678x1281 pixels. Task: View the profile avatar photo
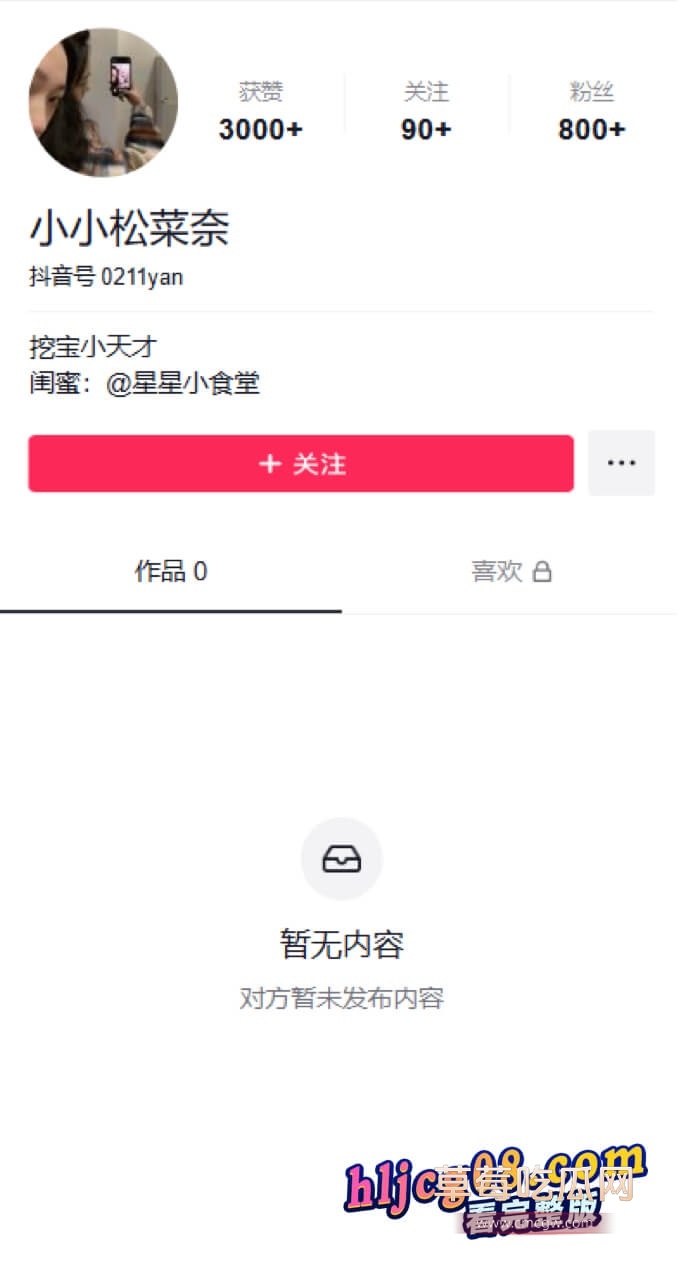(103, 102)
